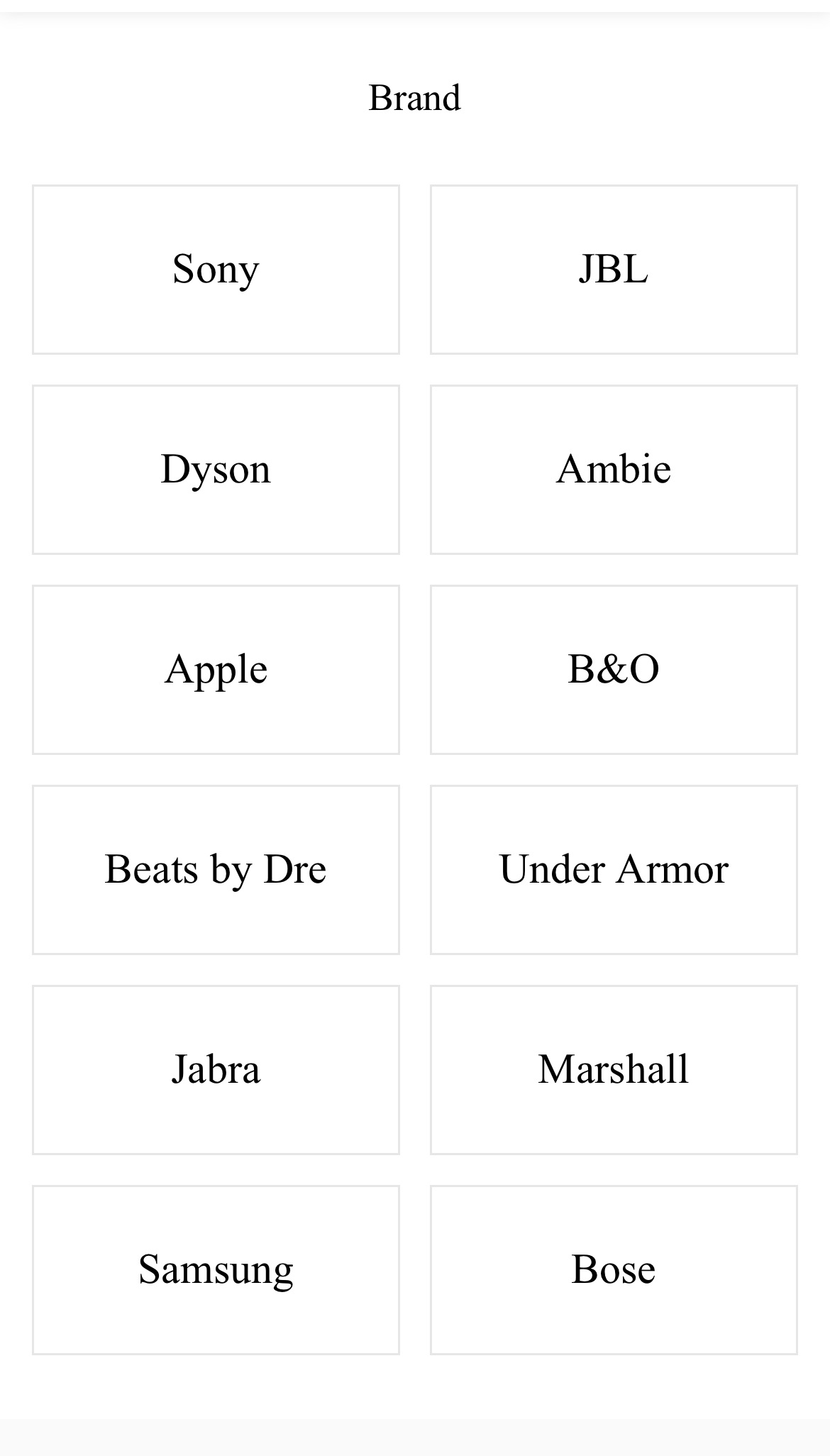
Task: Select Jabra from the brands
Action: [x=216, y=1070]
